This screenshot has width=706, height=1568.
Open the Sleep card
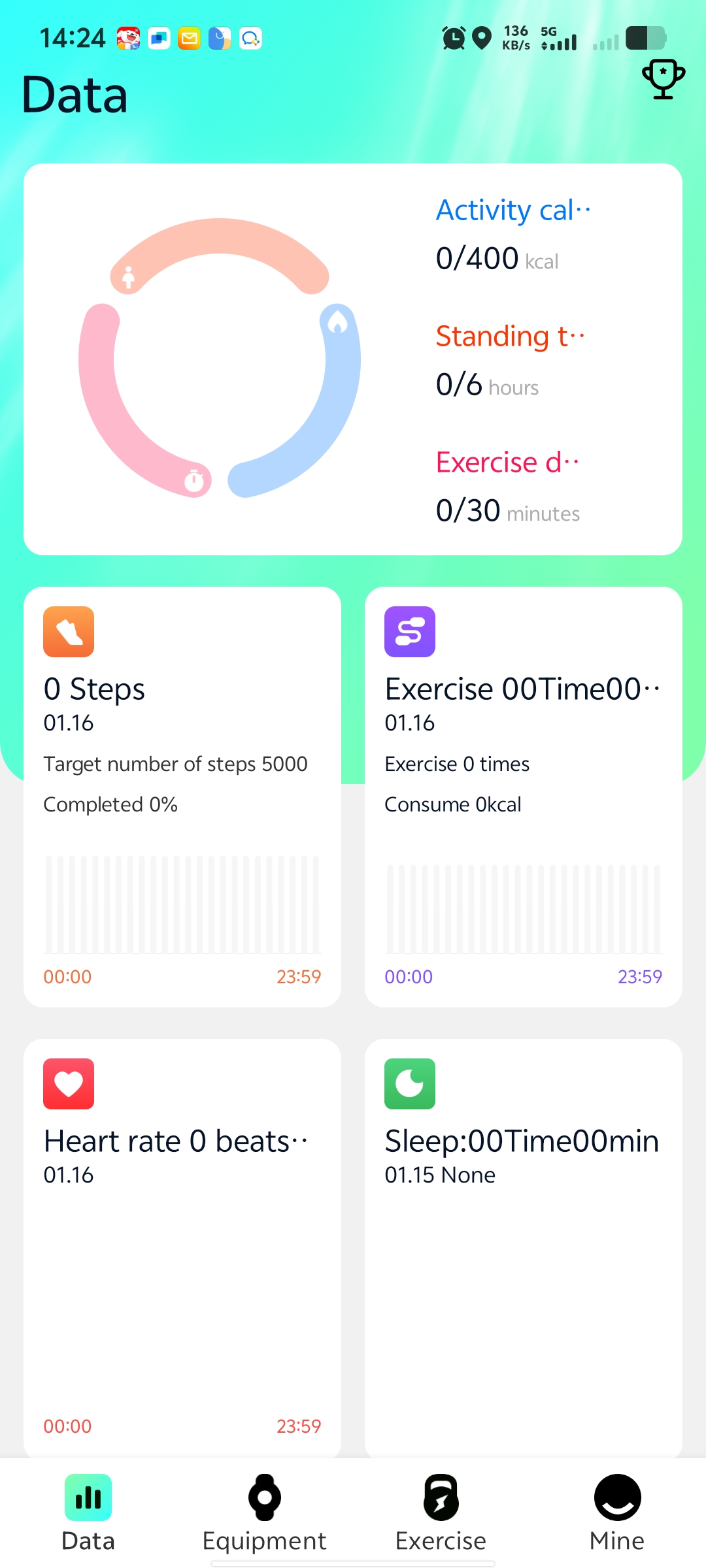523,1247
